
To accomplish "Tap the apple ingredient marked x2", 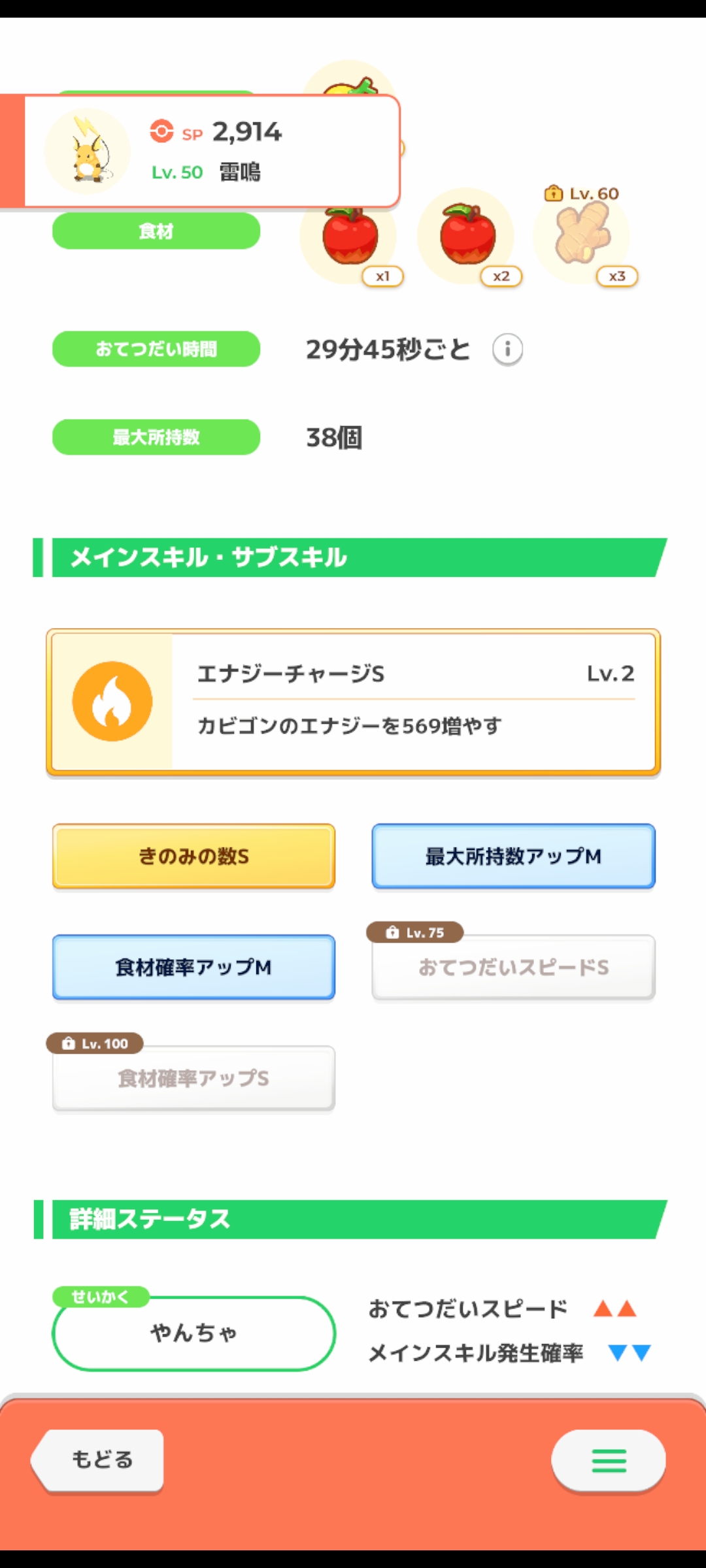I will tap(466, 237).
